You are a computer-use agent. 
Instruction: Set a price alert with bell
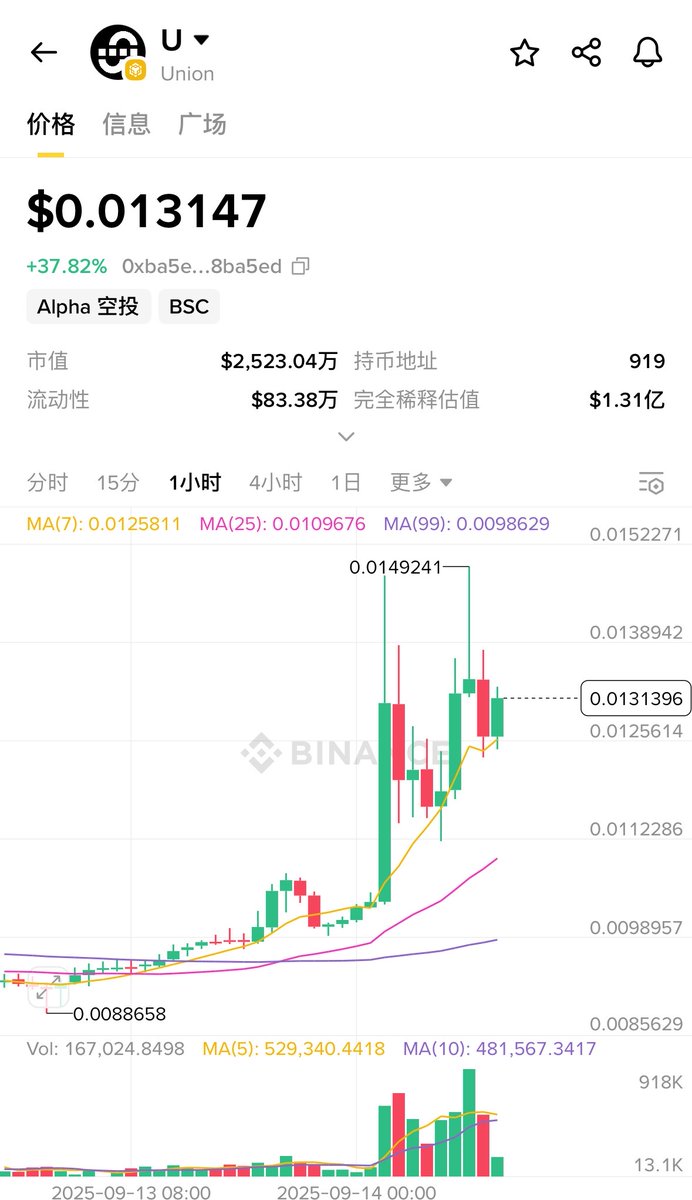coord(648,53)
